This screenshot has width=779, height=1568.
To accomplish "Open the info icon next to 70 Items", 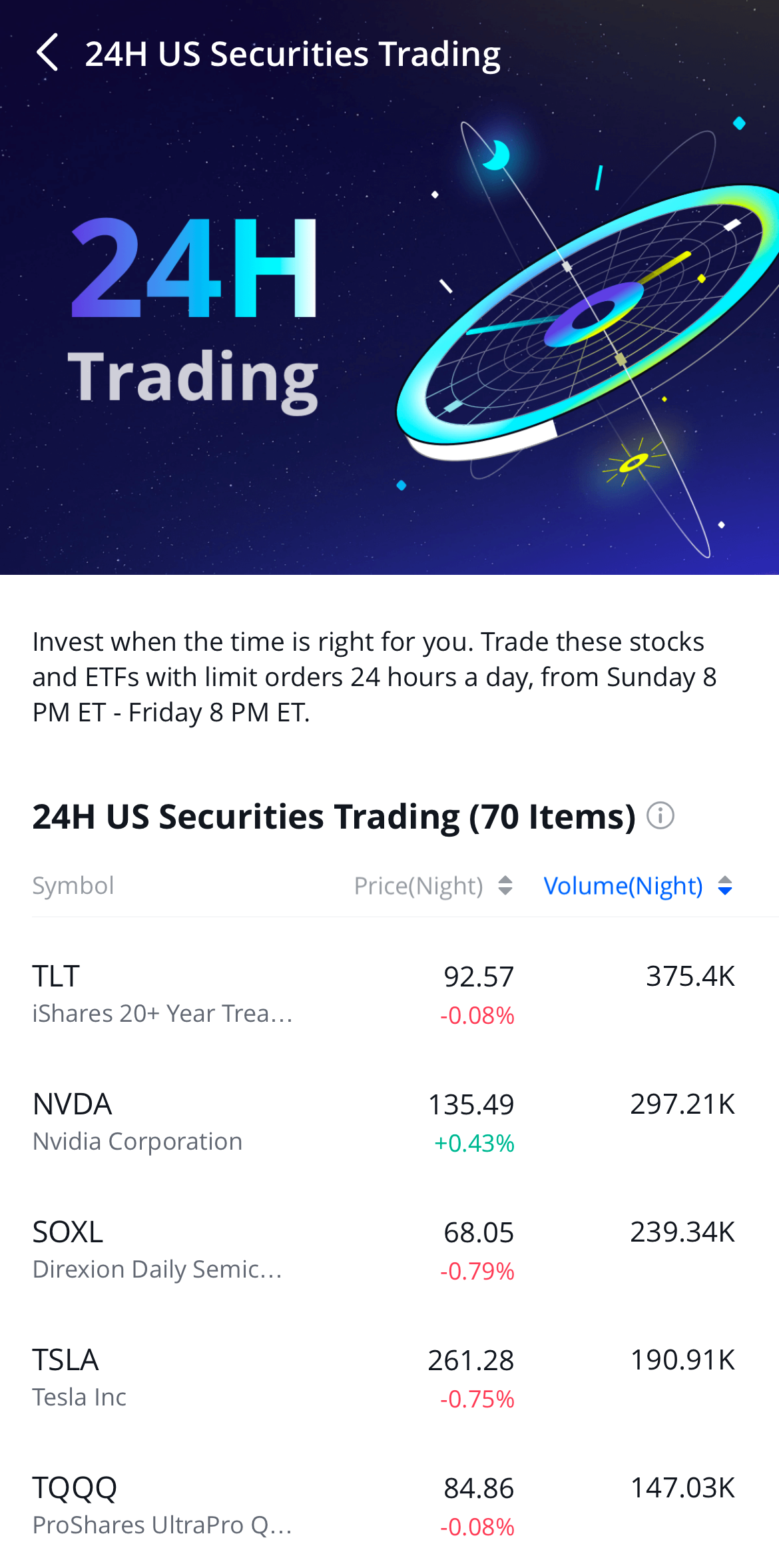I will [x=660, y=816].
